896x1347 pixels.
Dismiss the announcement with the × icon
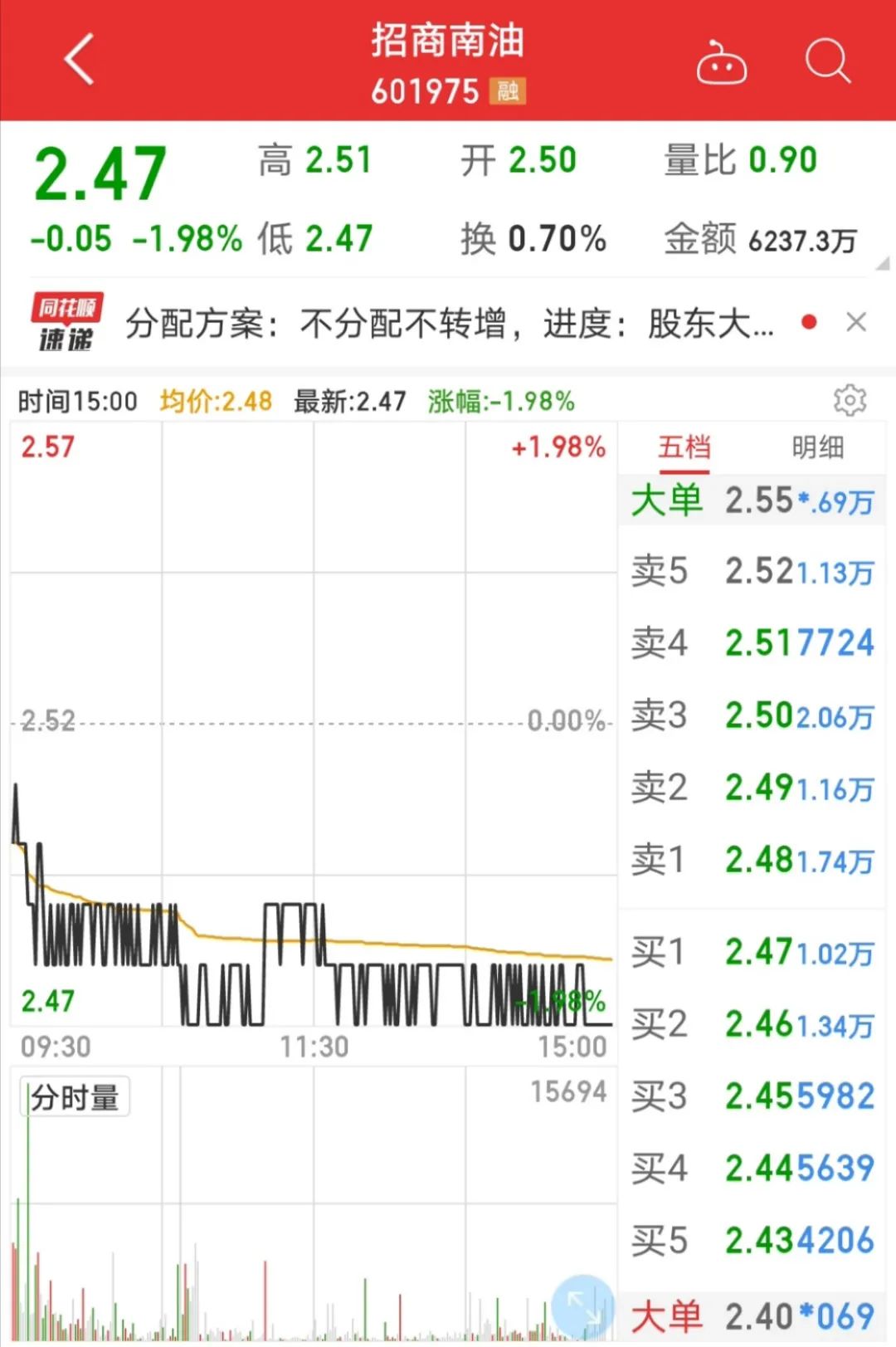coord(855,320)
